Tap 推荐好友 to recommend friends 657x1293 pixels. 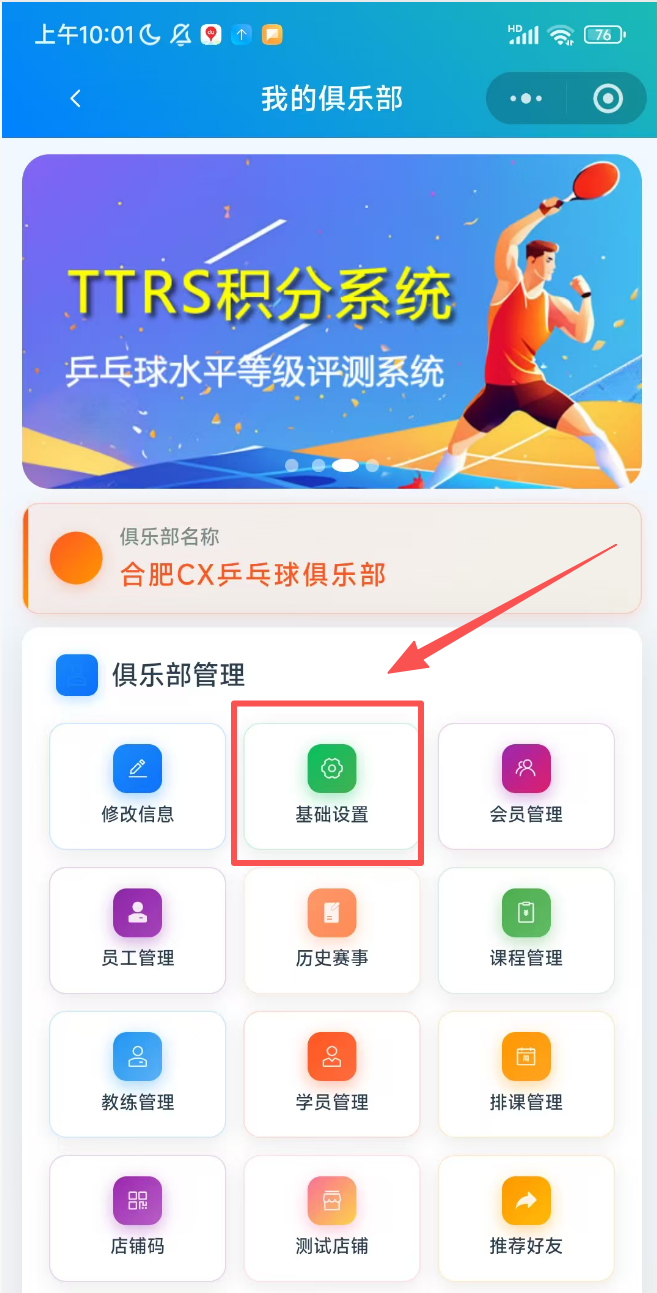click(526, 1218)
